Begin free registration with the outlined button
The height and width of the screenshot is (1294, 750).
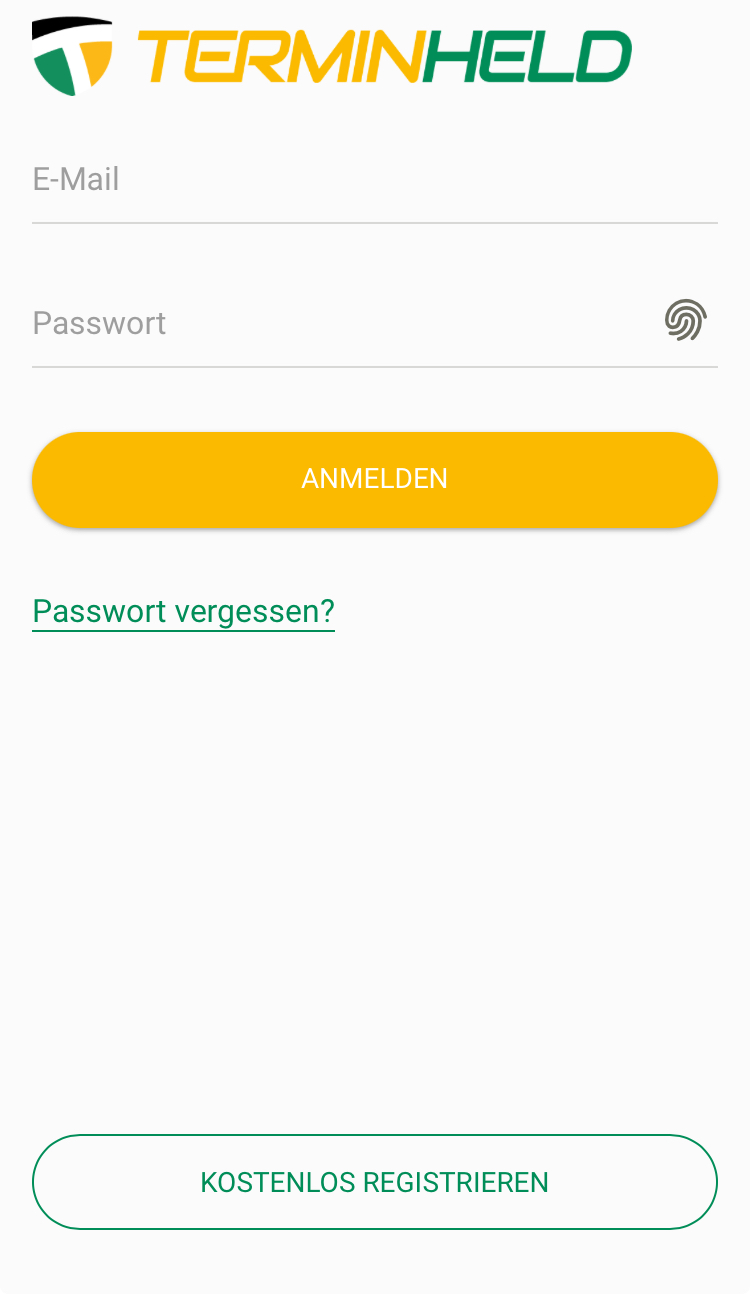pyautogui.click(x=375, y=1182)
